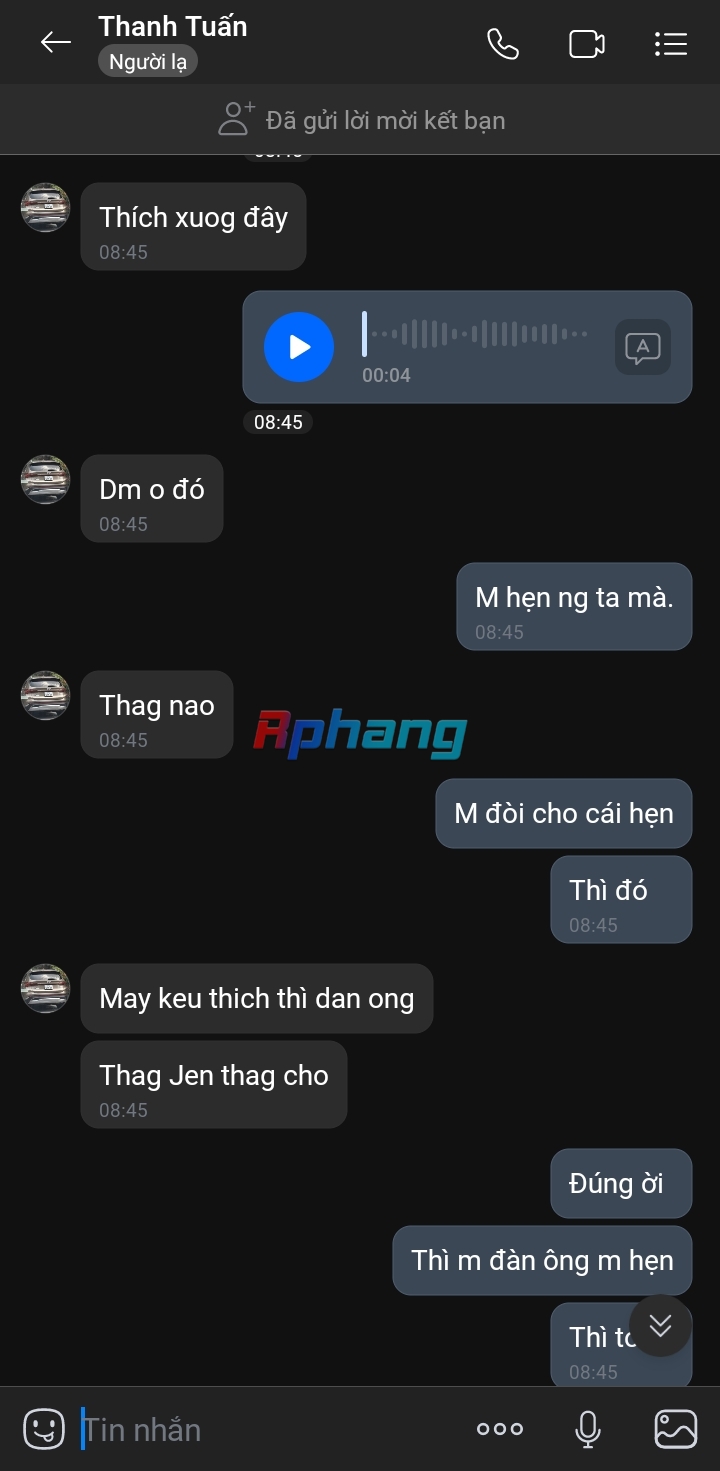Start a video call with Thanh Tuấn
The width and height of the screenshot is (720, 1471).
[x=587, y=44]
